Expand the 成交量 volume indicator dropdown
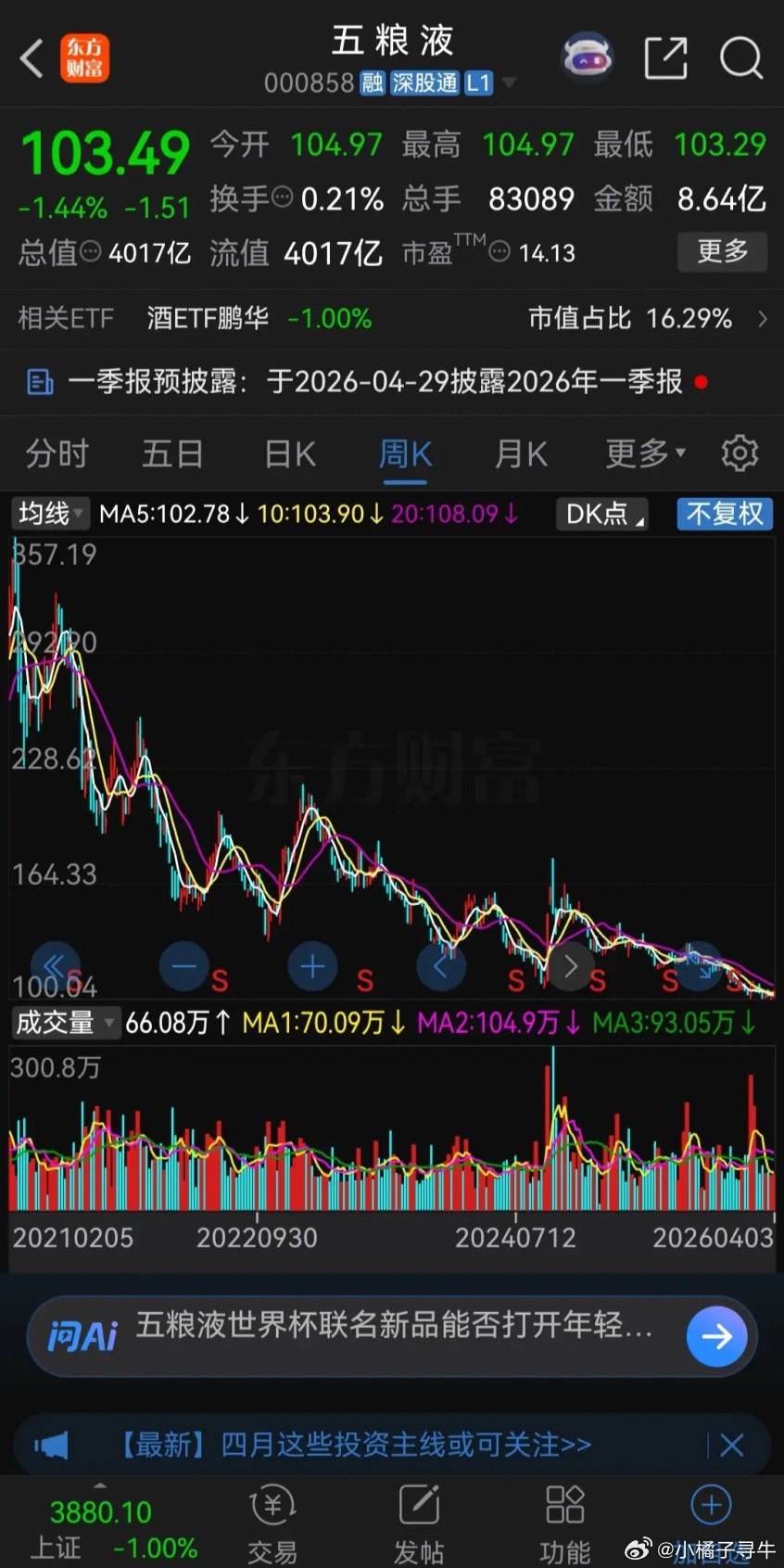The image size is (784, 1568). tap(65, 1023)
